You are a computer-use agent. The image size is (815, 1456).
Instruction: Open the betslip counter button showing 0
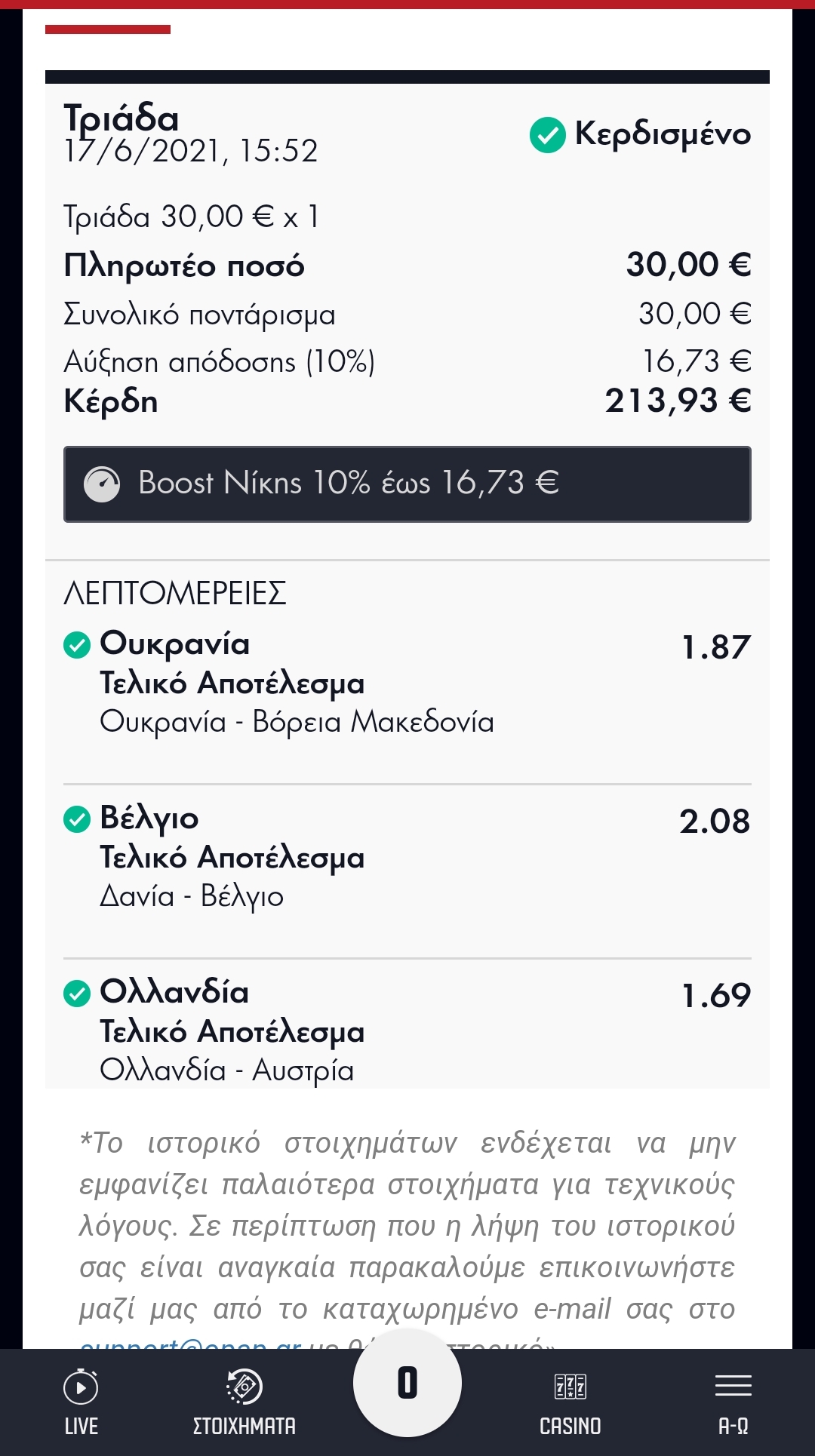click(407, 1383)
